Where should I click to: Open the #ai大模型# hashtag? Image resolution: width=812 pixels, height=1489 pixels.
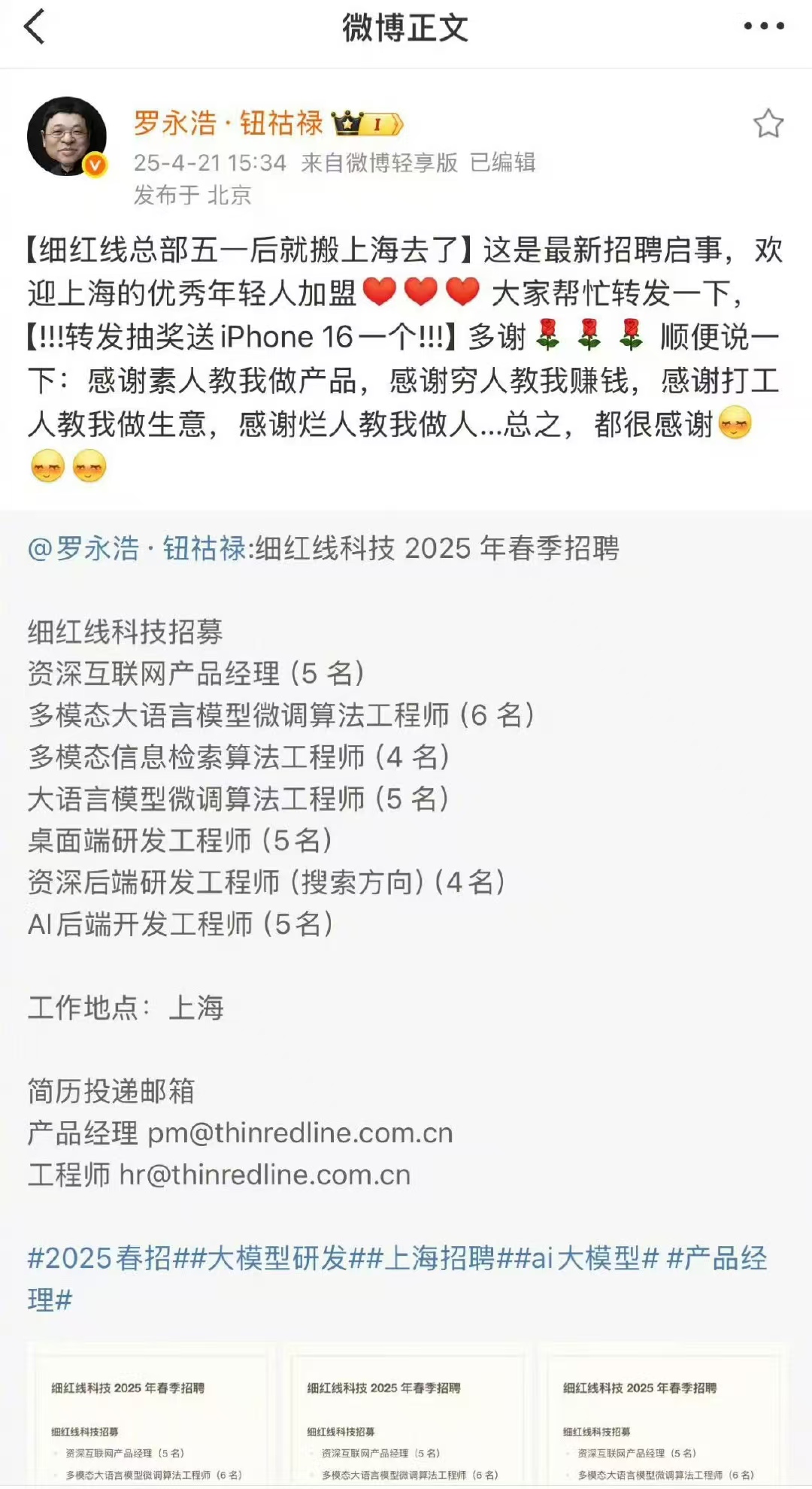click(587, 1258)
